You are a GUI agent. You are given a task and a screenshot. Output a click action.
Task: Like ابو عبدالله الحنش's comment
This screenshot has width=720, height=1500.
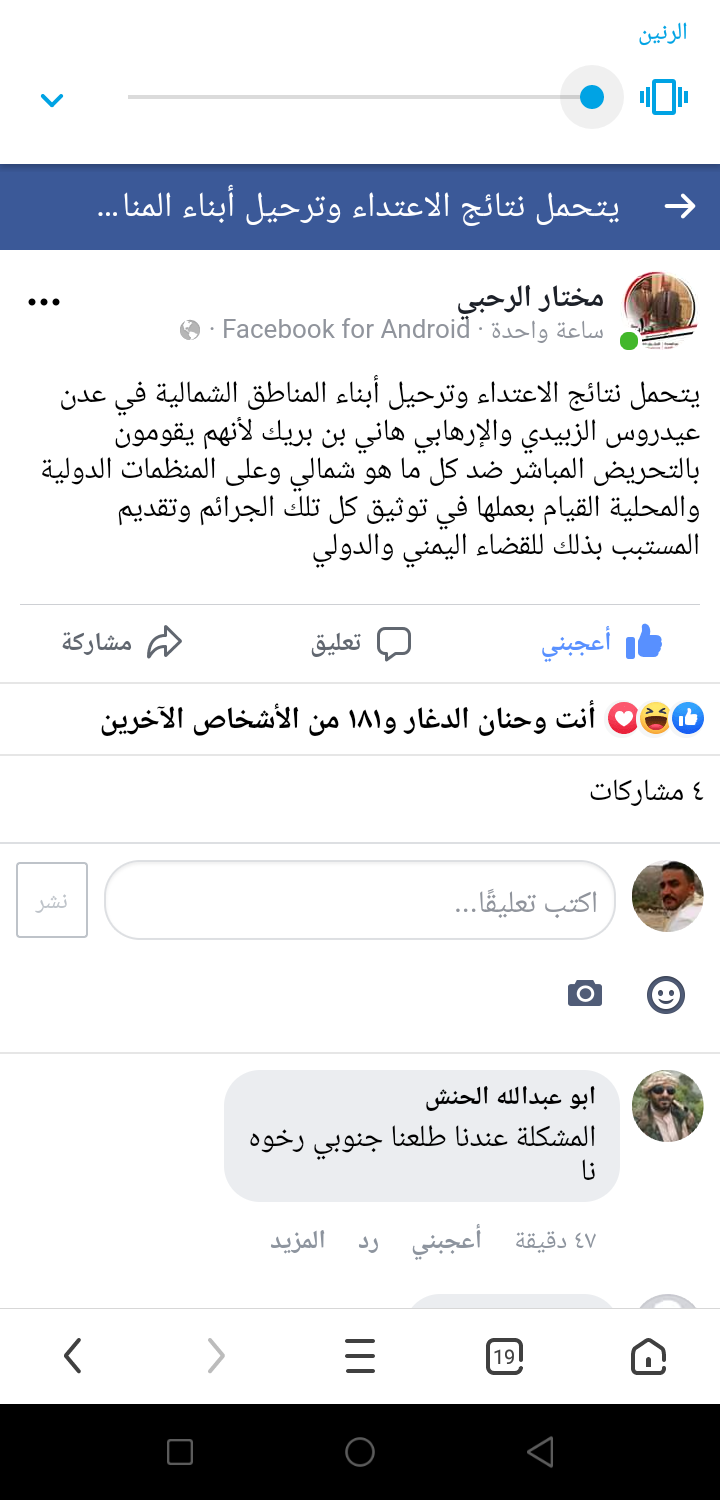point(447,1241)
